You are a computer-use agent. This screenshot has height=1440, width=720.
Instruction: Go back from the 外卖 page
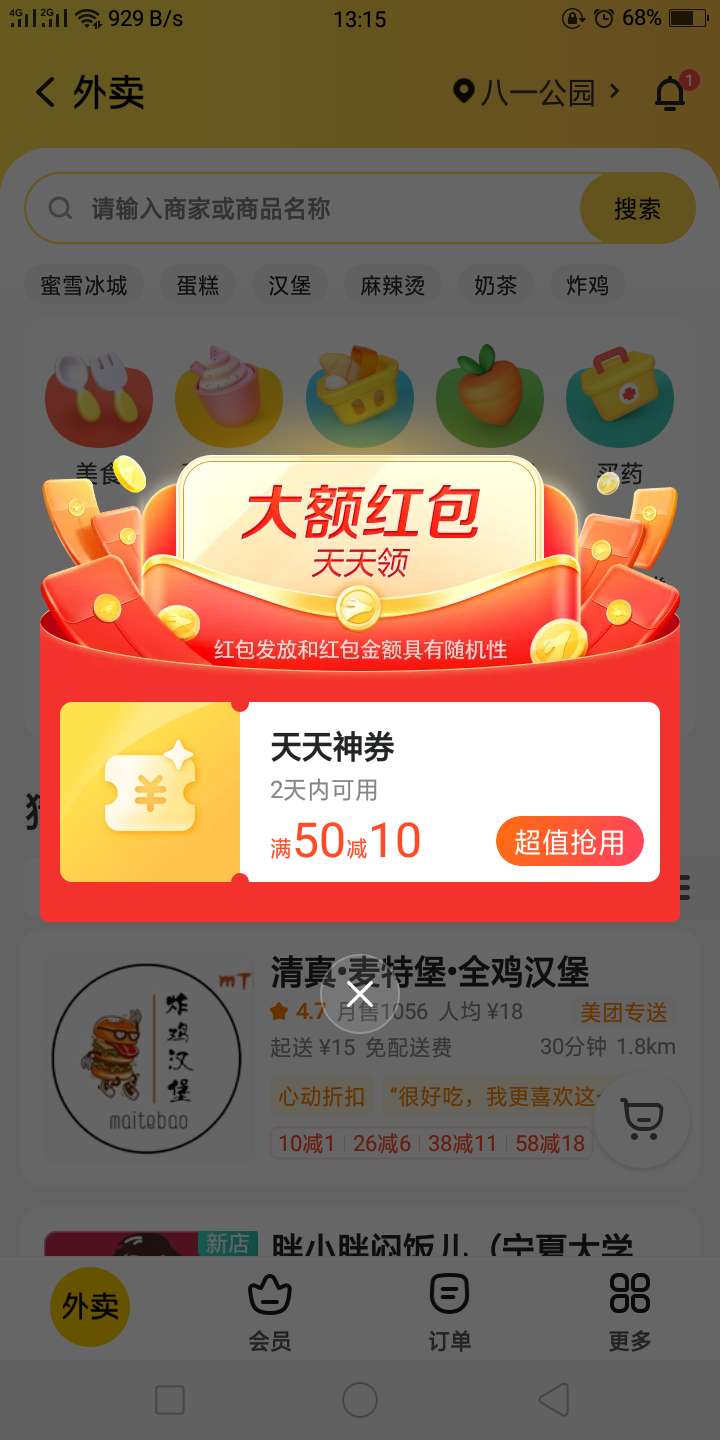(x=45, y=93)
